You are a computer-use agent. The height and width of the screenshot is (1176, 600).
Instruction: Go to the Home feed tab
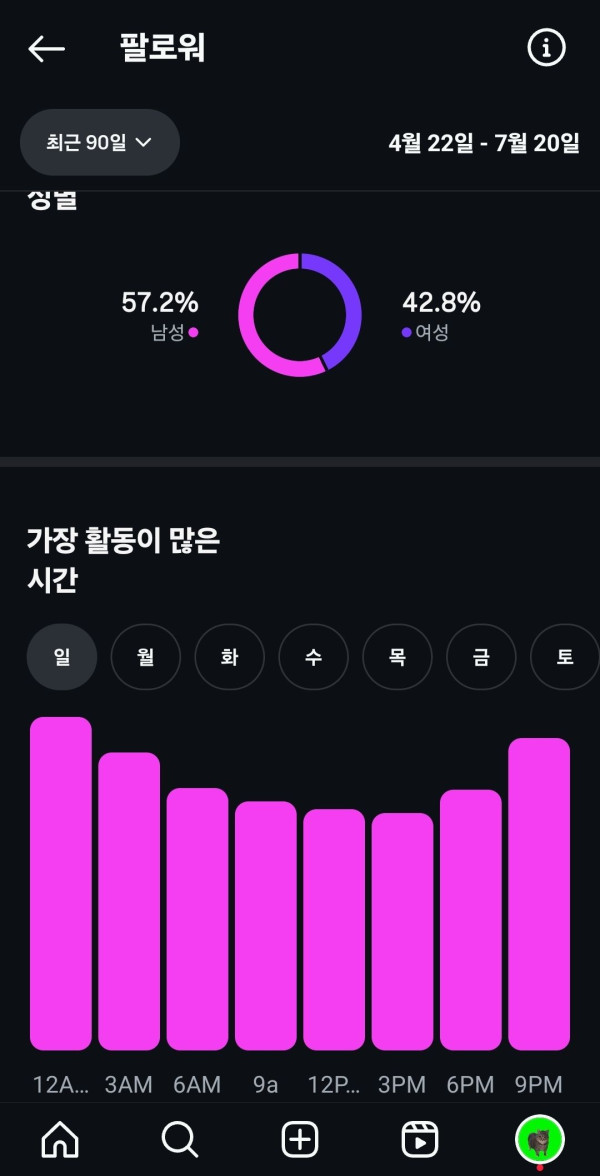pos(60,1139)
